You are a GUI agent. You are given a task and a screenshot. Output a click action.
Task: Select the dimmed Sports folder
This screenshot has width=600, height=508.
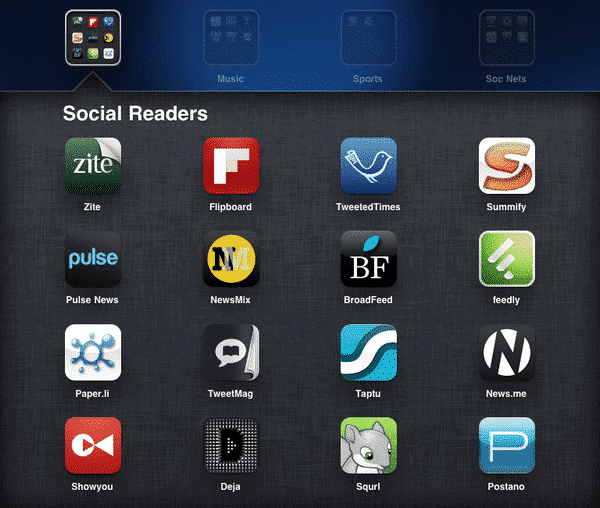(x=368, y=38)
